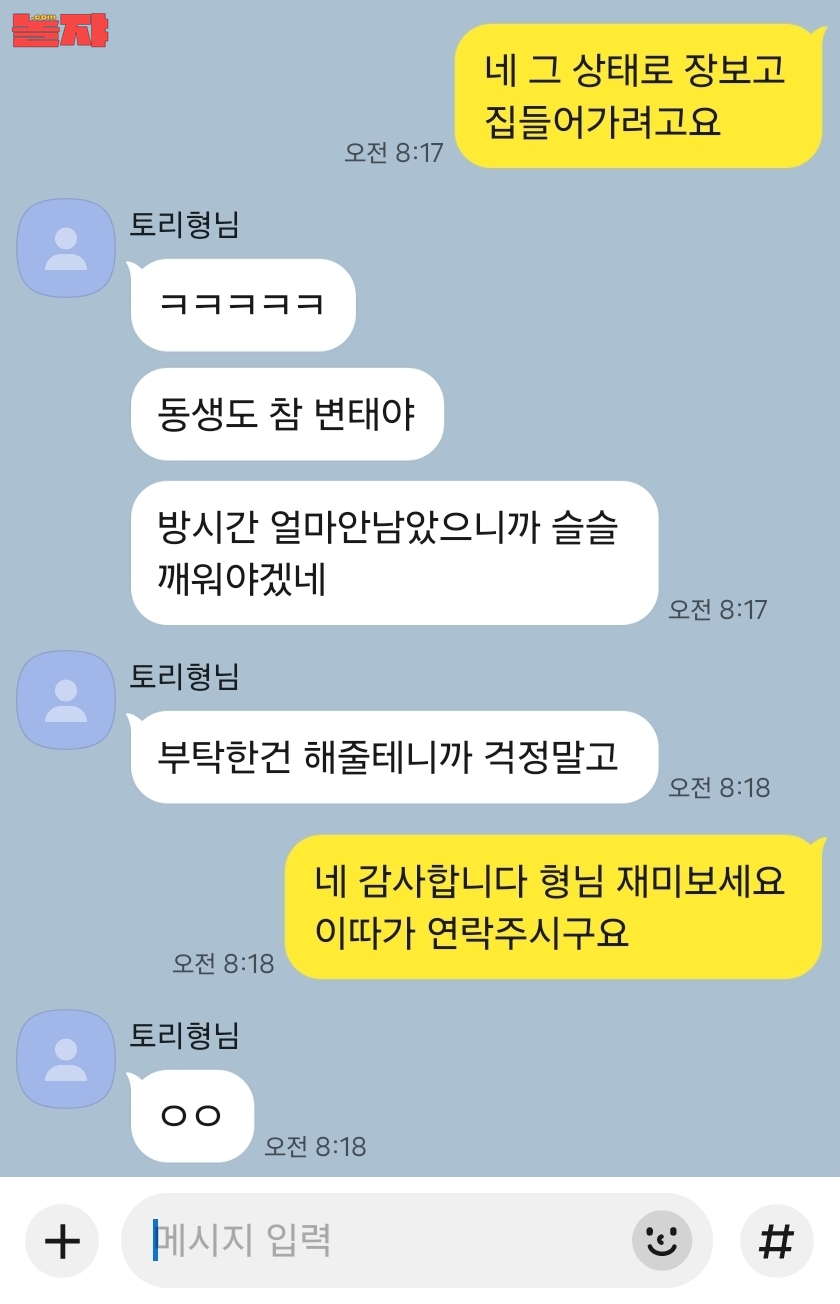Open the emoticon picker

click(662, 1241)
